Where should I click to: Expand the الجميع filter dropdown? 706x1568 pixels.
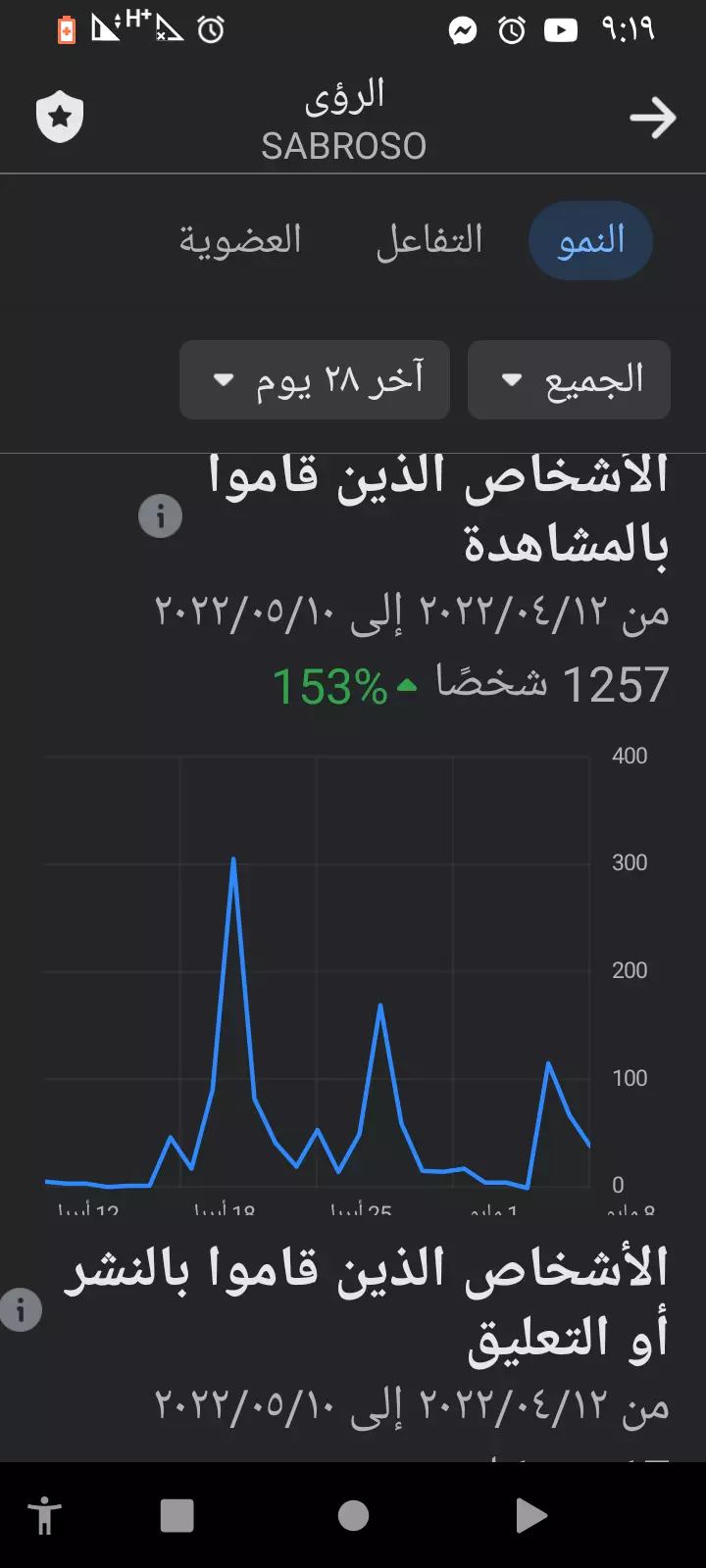569,379
